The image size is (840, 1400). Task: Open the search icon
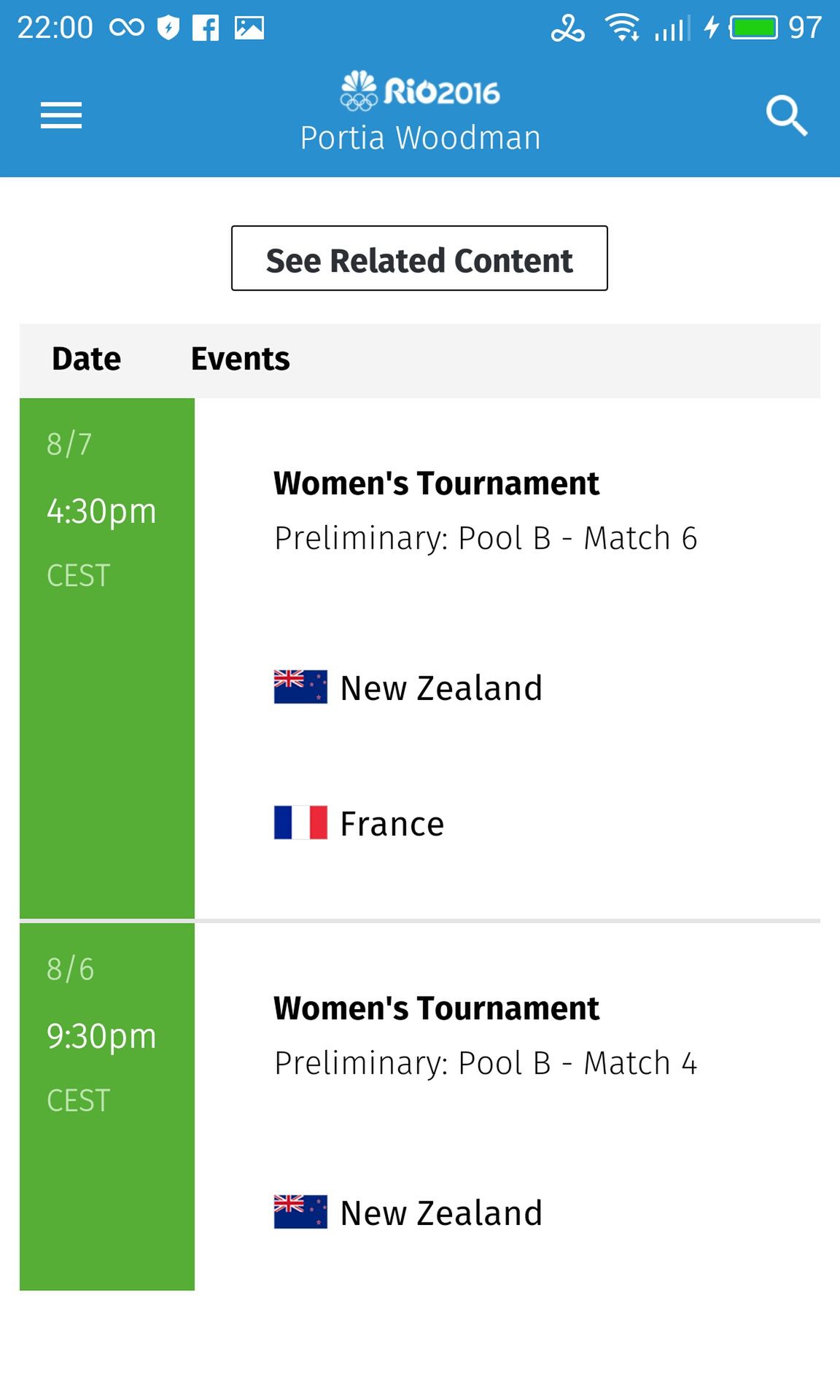pos(787,115)
